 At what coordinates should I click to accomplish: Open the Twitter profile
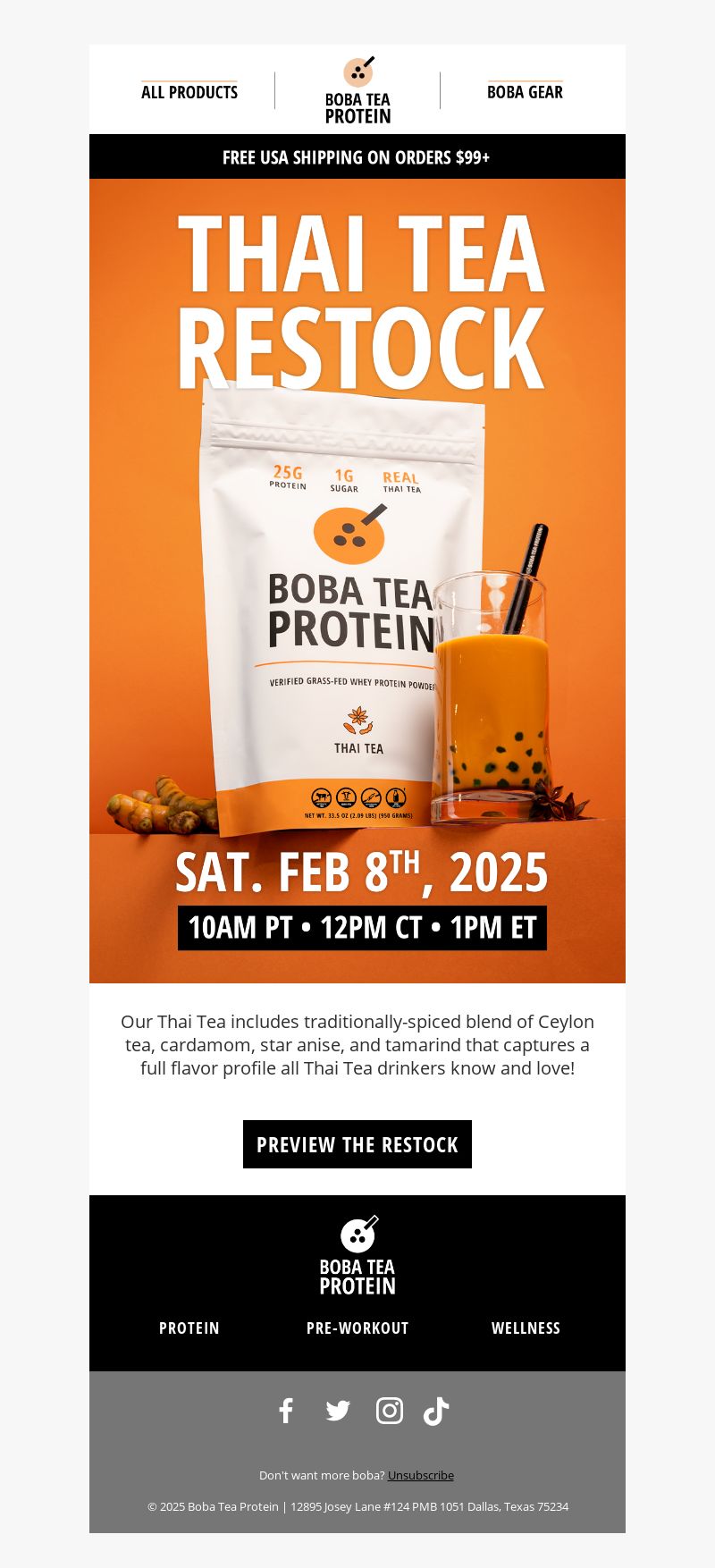click(x=338, y=1411)
